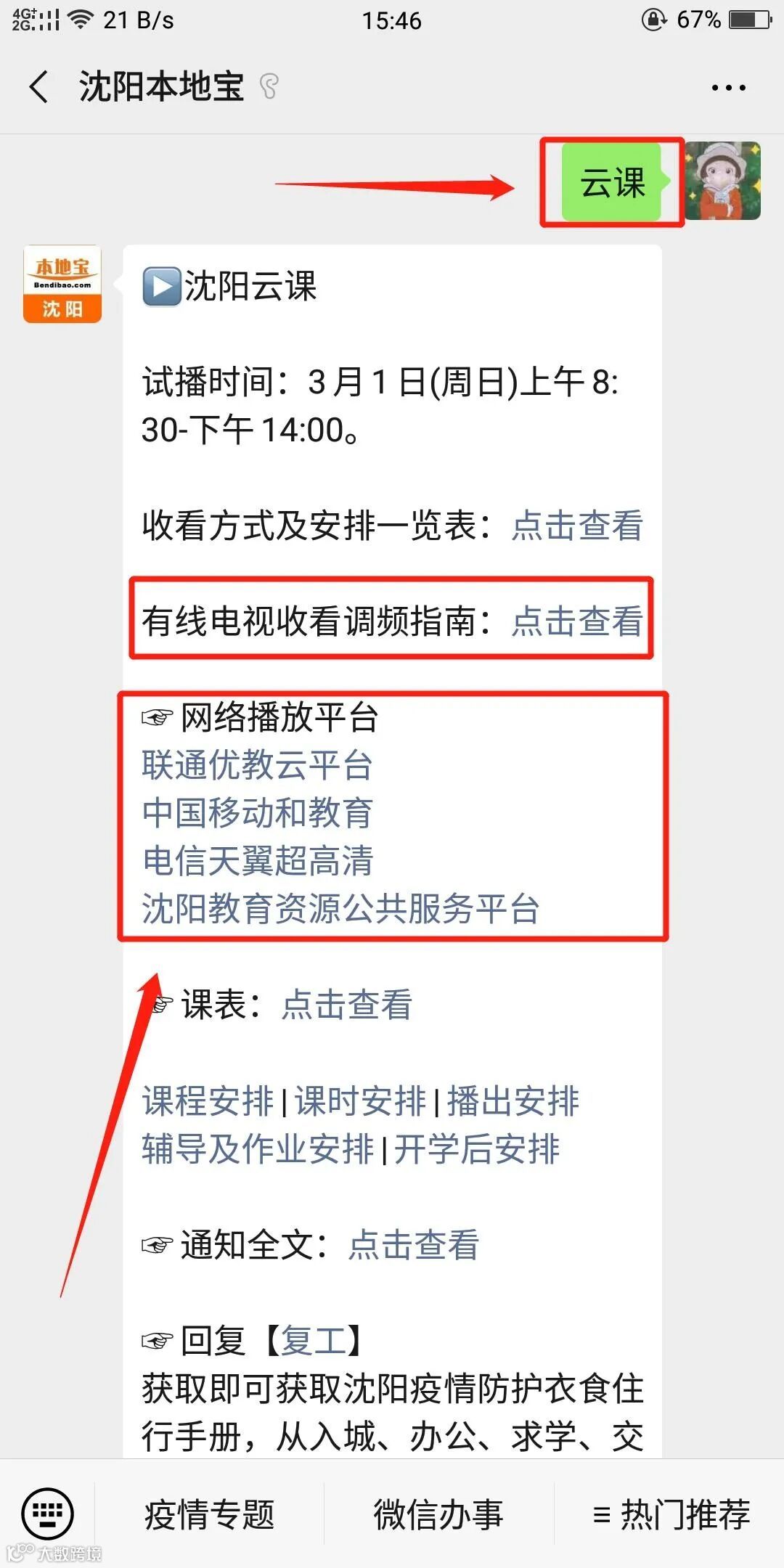Tap the back arrow to exit 沈阳本地宝

coord(38,87)
